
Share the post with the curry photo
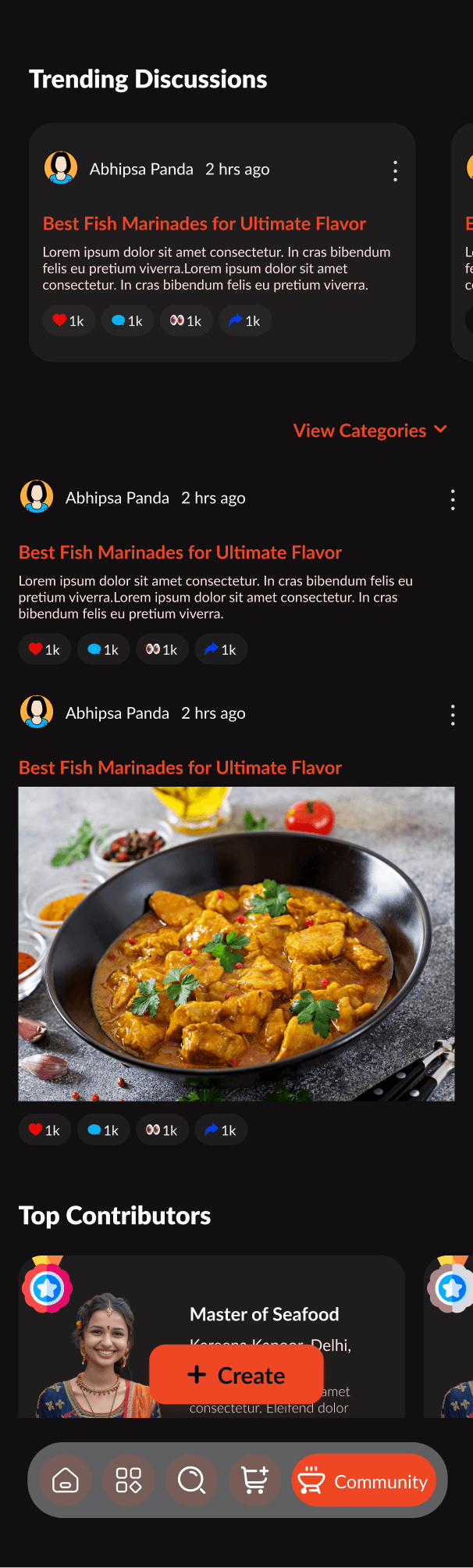221,1130
